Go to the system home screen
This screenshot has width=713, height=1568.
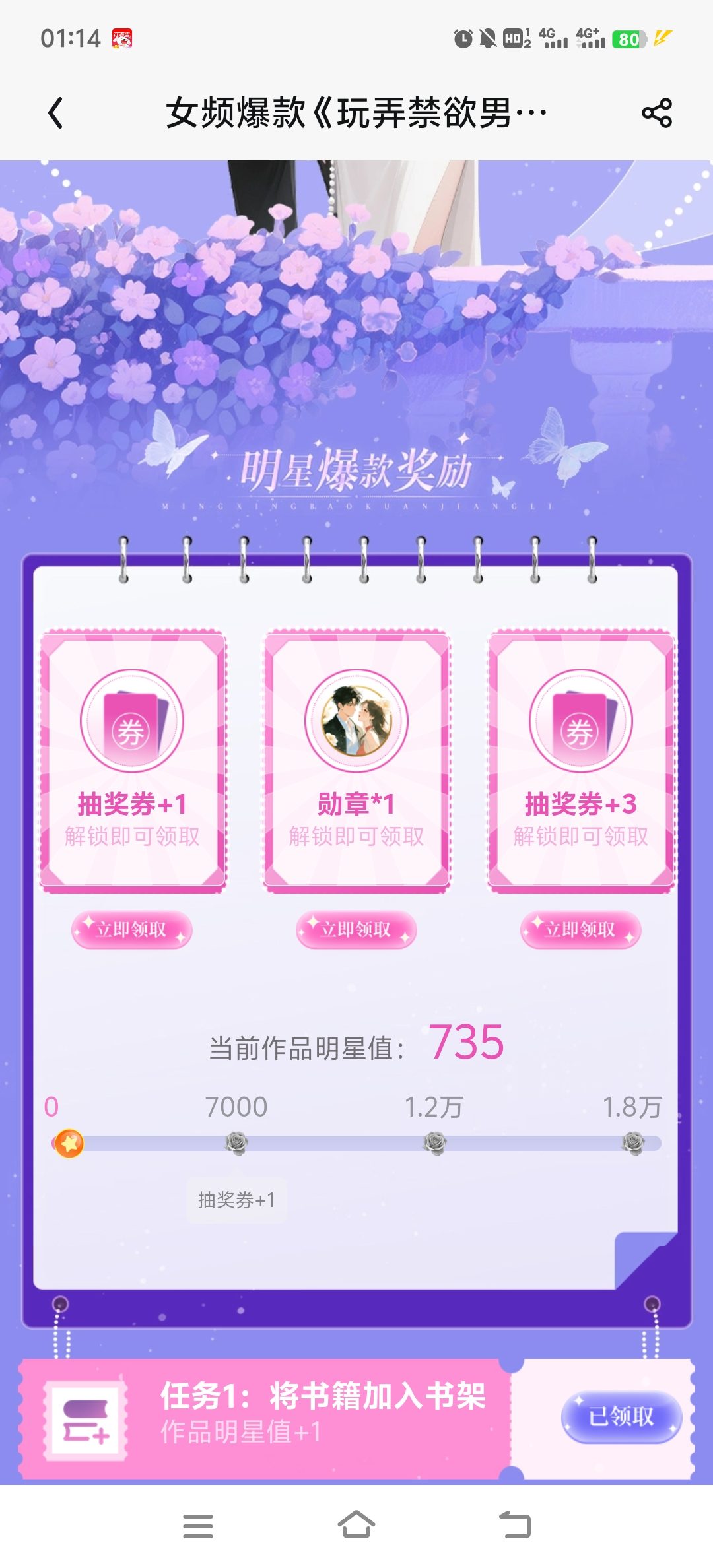point(356,1524)
